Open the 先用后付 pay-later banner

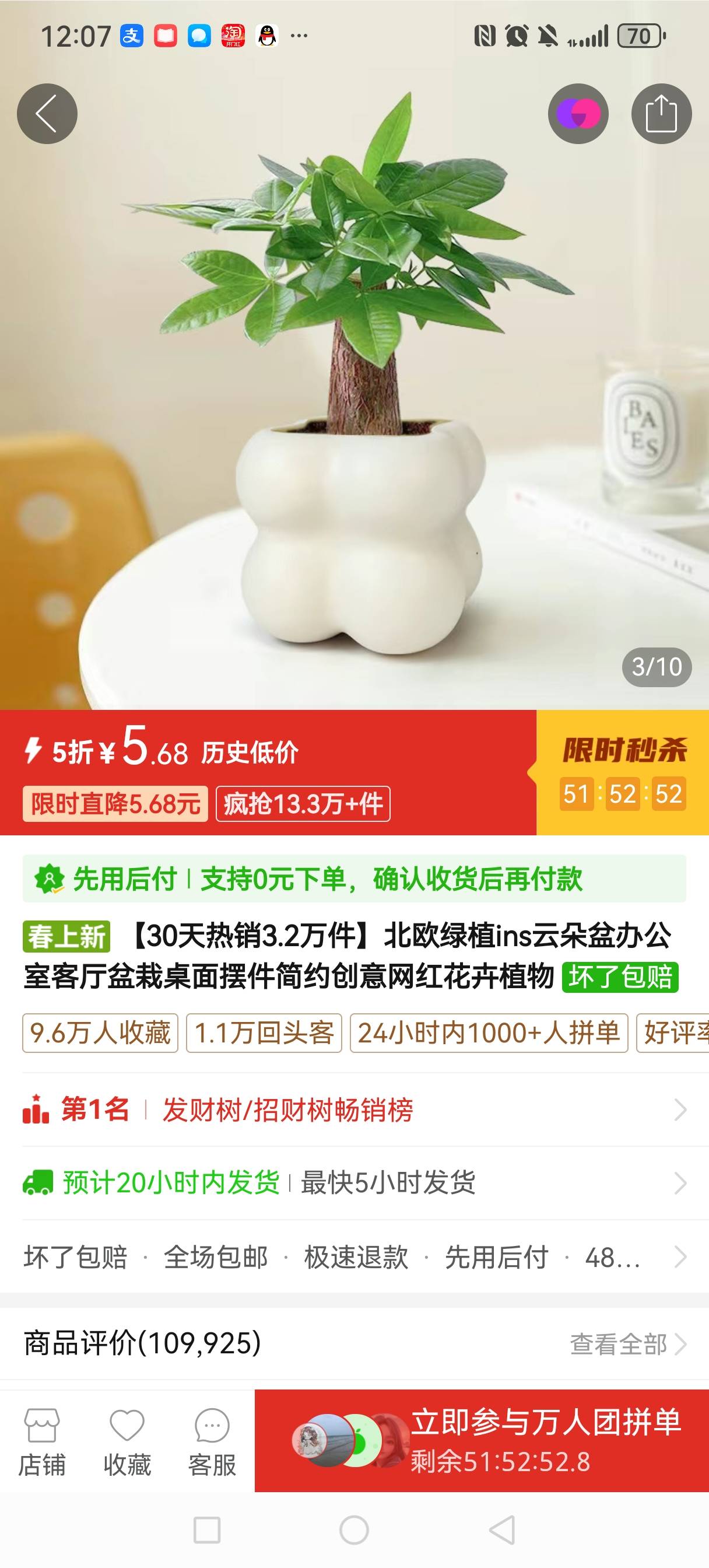click(x=354, y=879)
